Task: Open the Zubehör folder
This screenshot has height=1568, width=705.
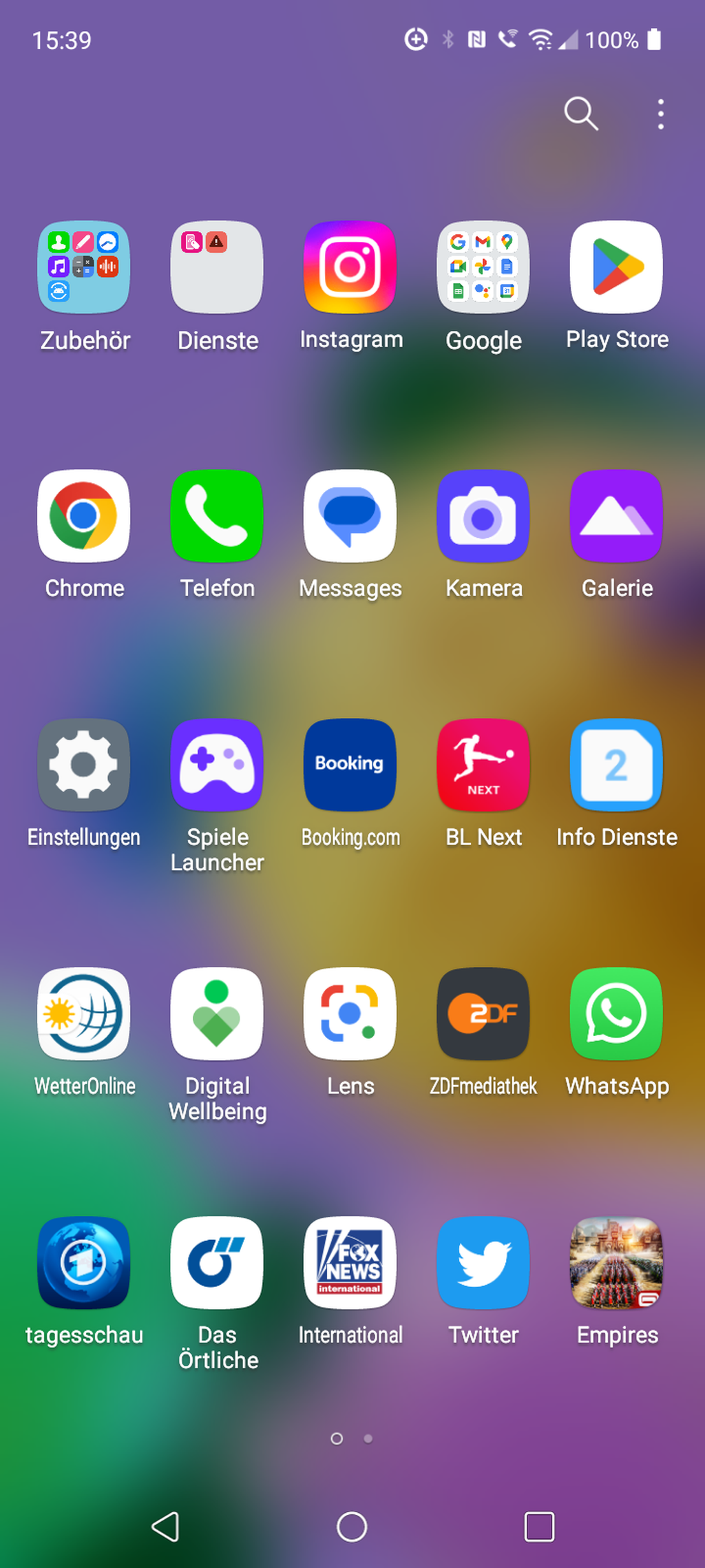Action: 84,267
